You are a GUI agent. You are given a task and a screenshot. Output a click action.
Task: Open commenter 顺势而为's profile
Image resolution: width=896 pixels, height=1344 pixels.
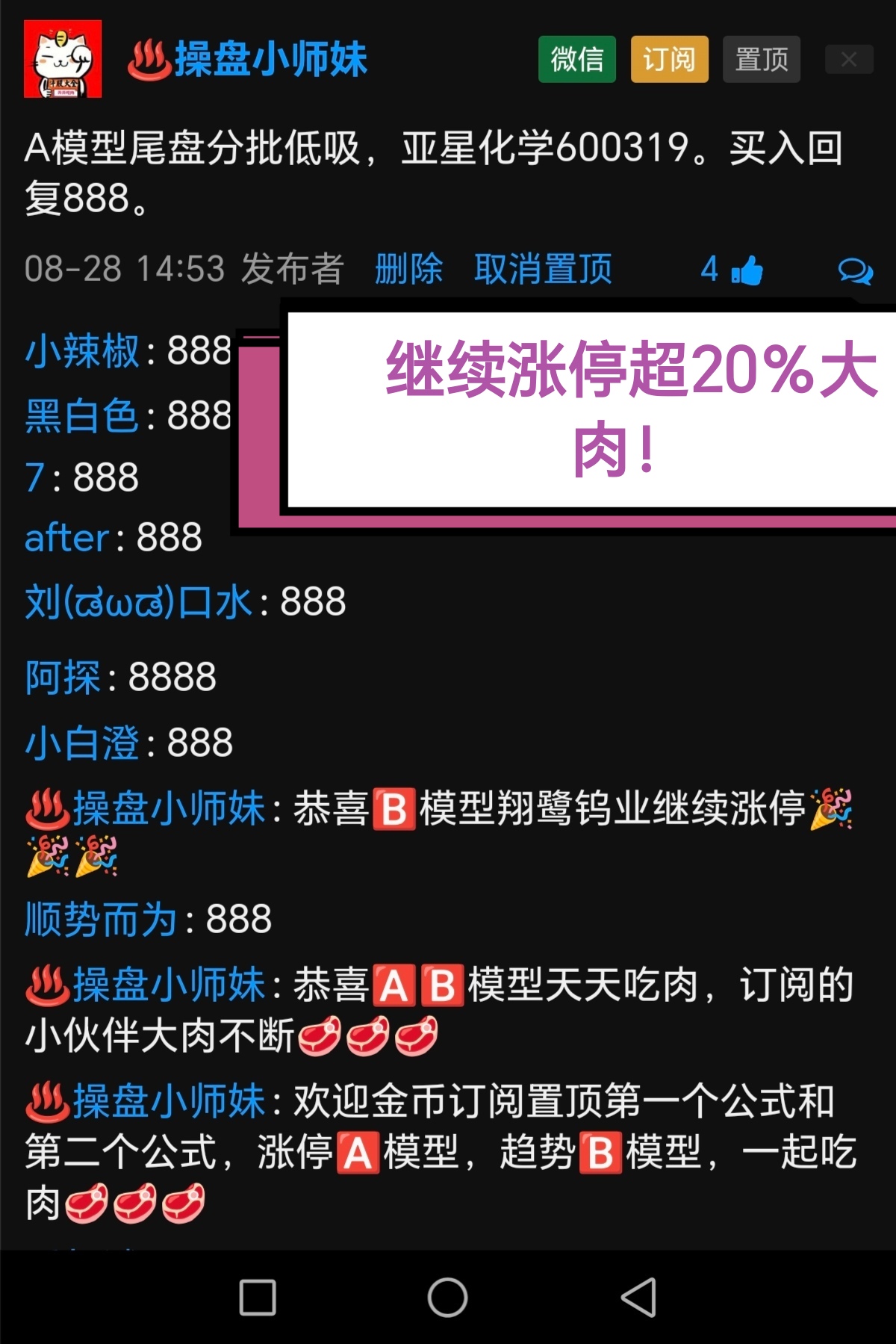coord(101,919)
